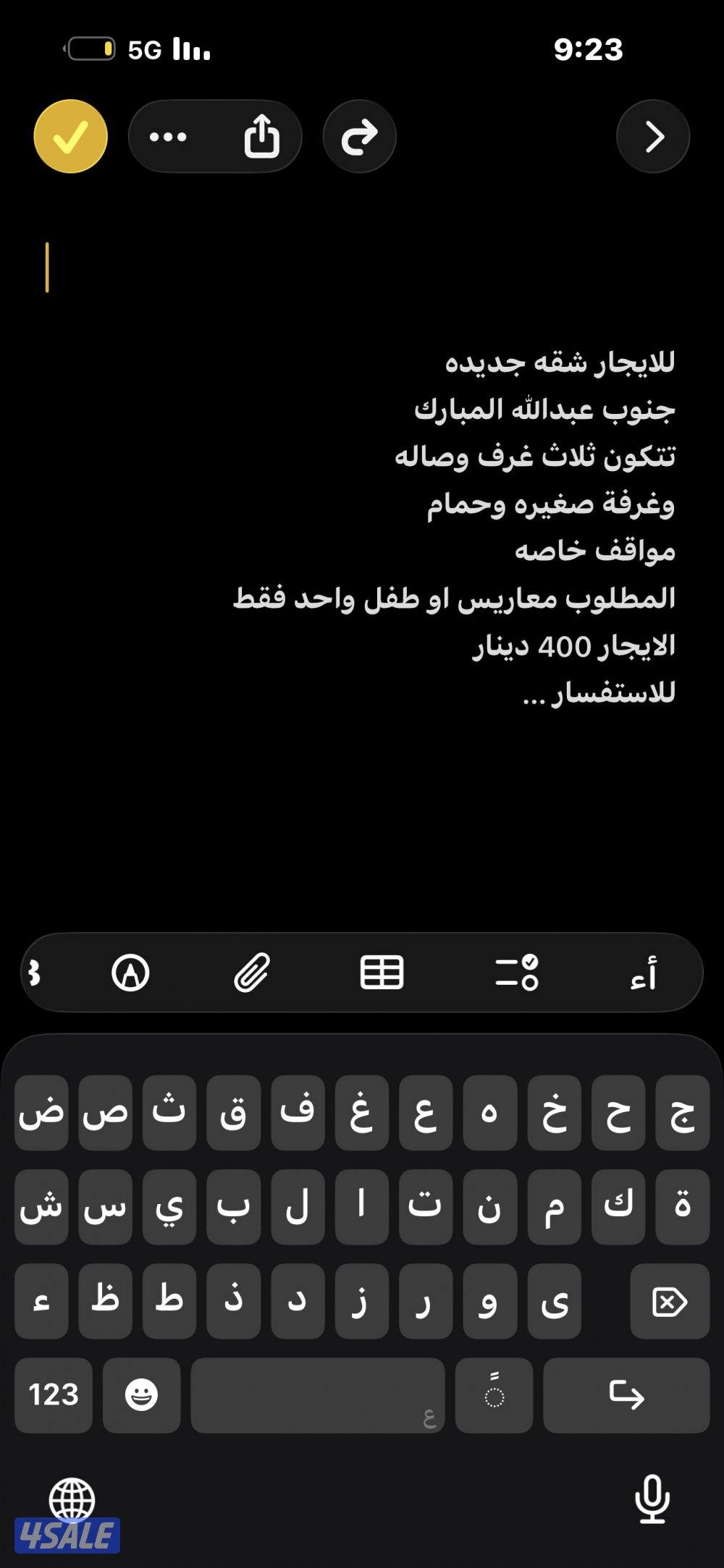Tap the more options ellipsis icon
The width and height of the screenshot is (724, 1568).
click(x=167, y=137)
